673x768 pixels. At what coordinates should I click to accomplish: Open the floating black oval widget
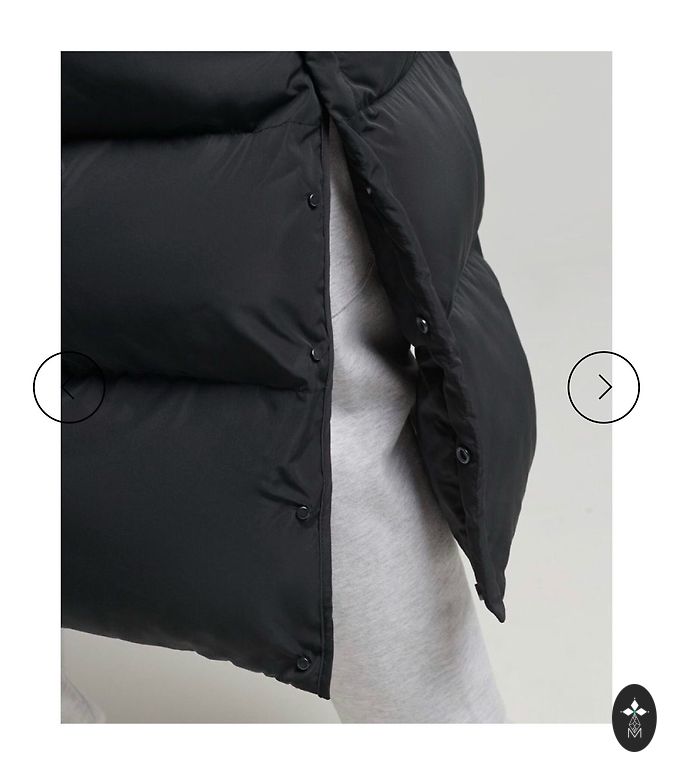[x=634, y=718]
